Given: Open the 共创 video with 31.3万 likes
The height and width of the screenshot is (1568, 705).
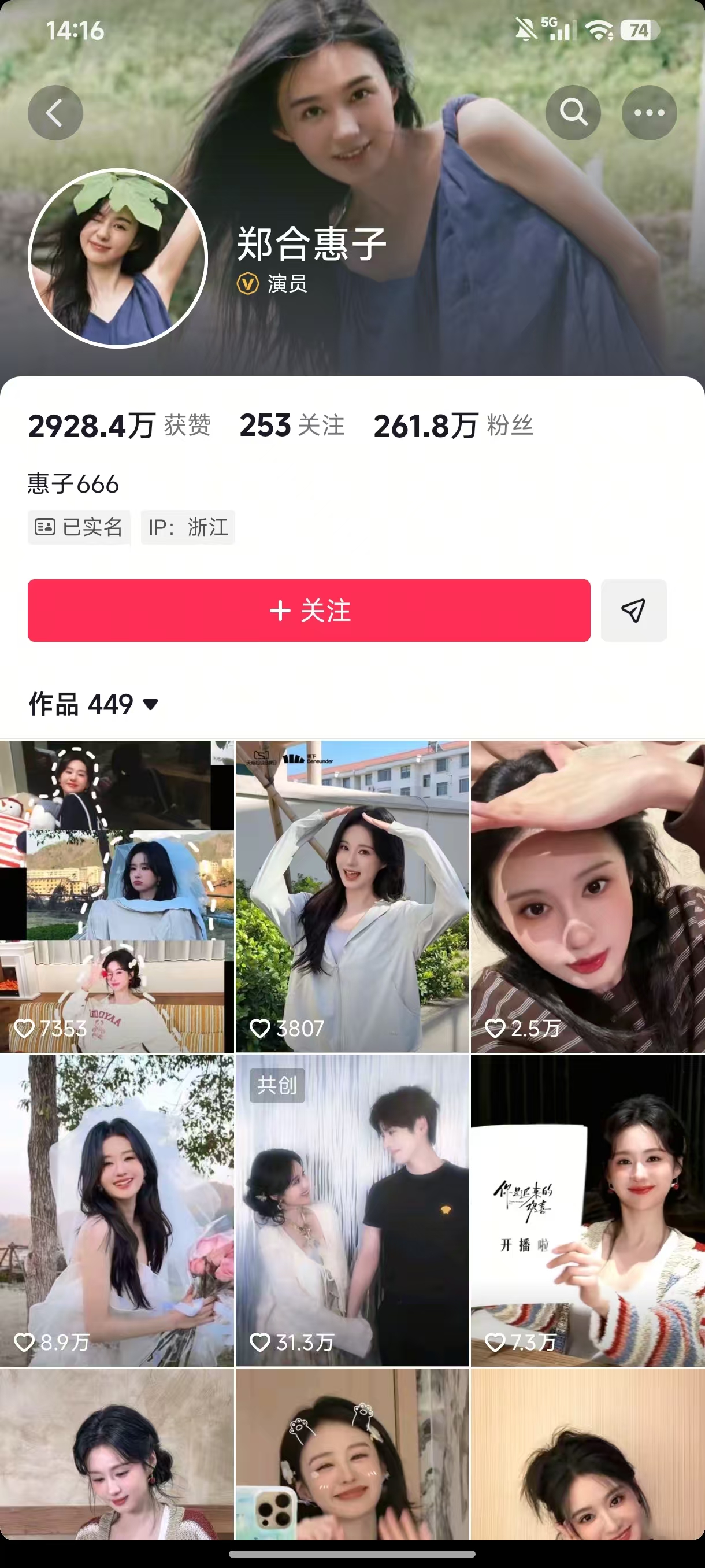Looking at the screenshot, I should click(x=352, y=1210).
